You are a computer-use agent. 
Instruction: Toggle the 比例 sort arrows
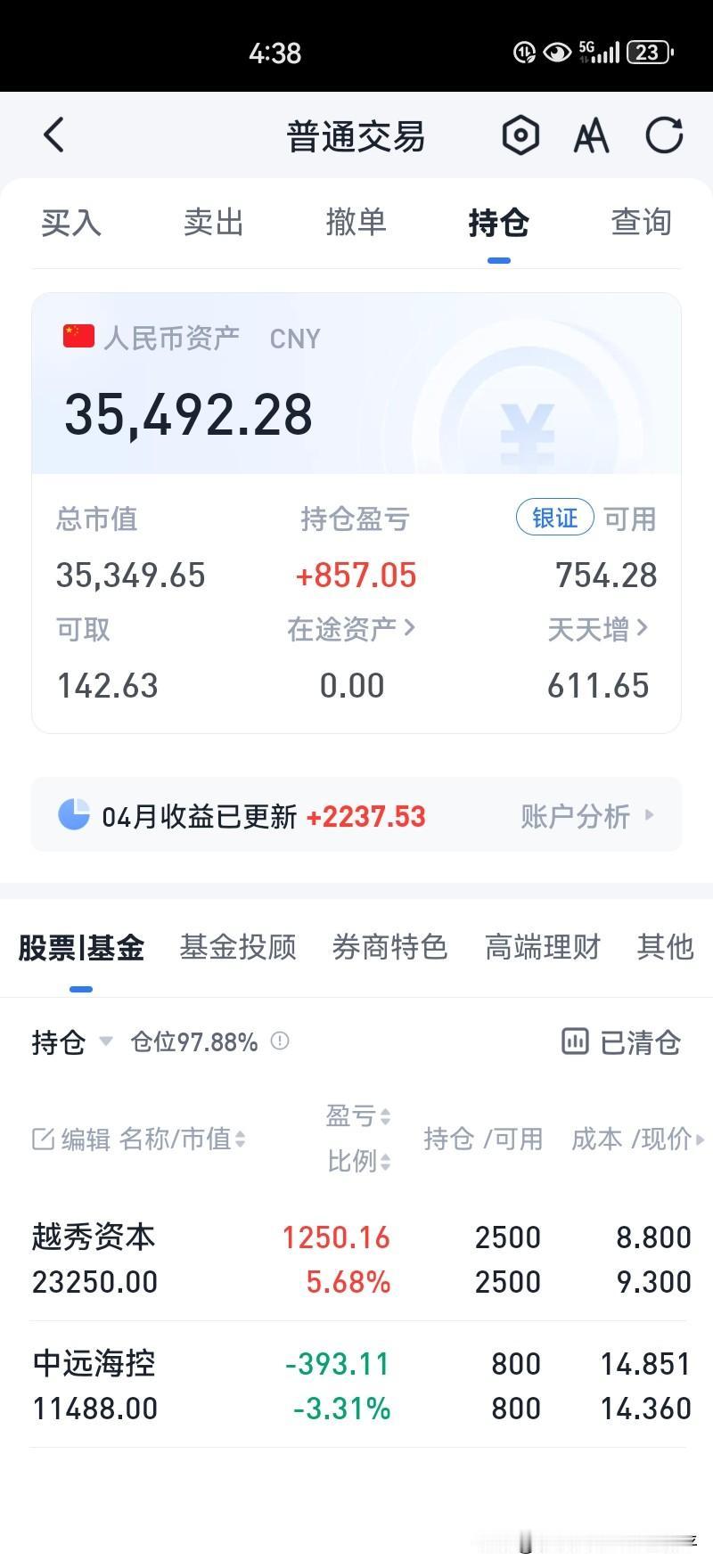383,1161
